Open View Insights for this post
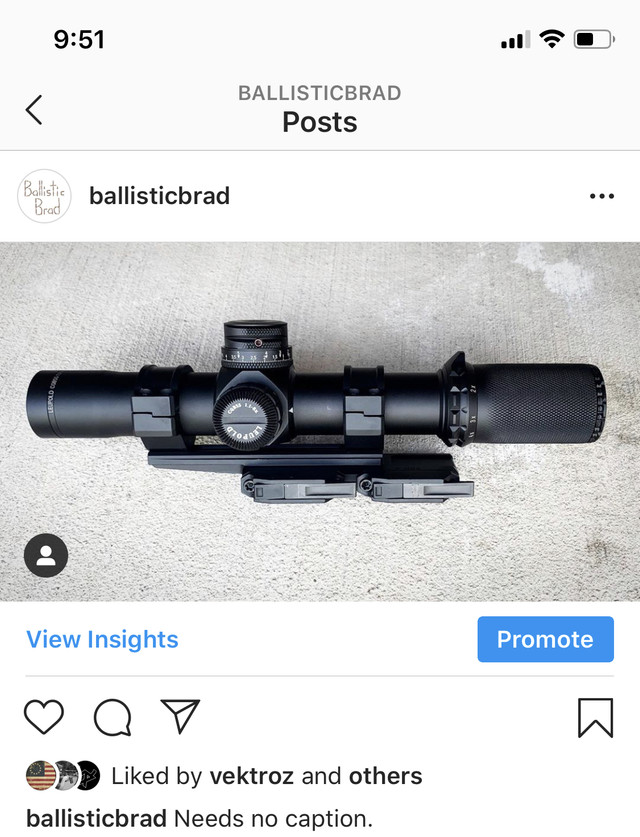 [102, 640]
